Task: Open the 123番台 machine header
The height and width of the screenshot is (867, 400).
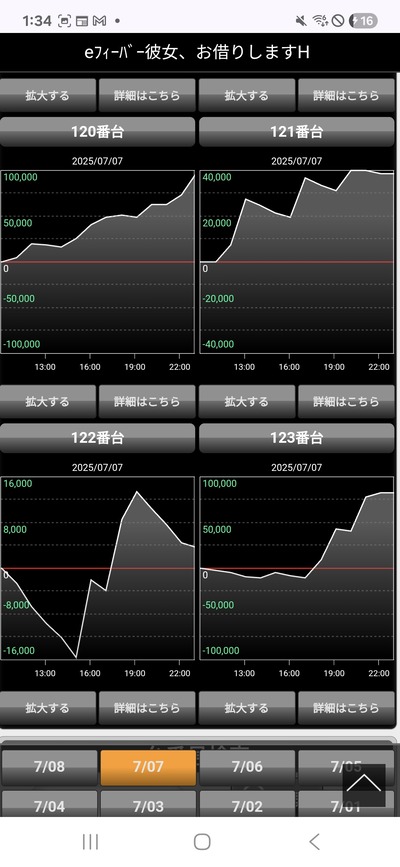Action: (x=297, y=438)
